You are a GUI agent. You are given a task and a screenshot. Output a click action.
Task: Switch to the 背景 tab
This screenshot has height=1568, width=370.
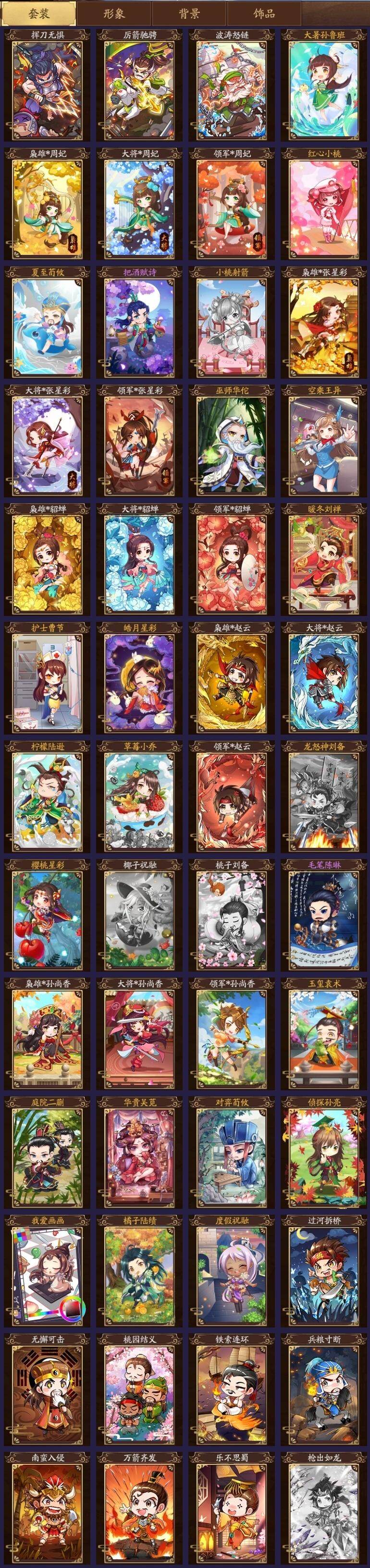(x=189, y=13)
